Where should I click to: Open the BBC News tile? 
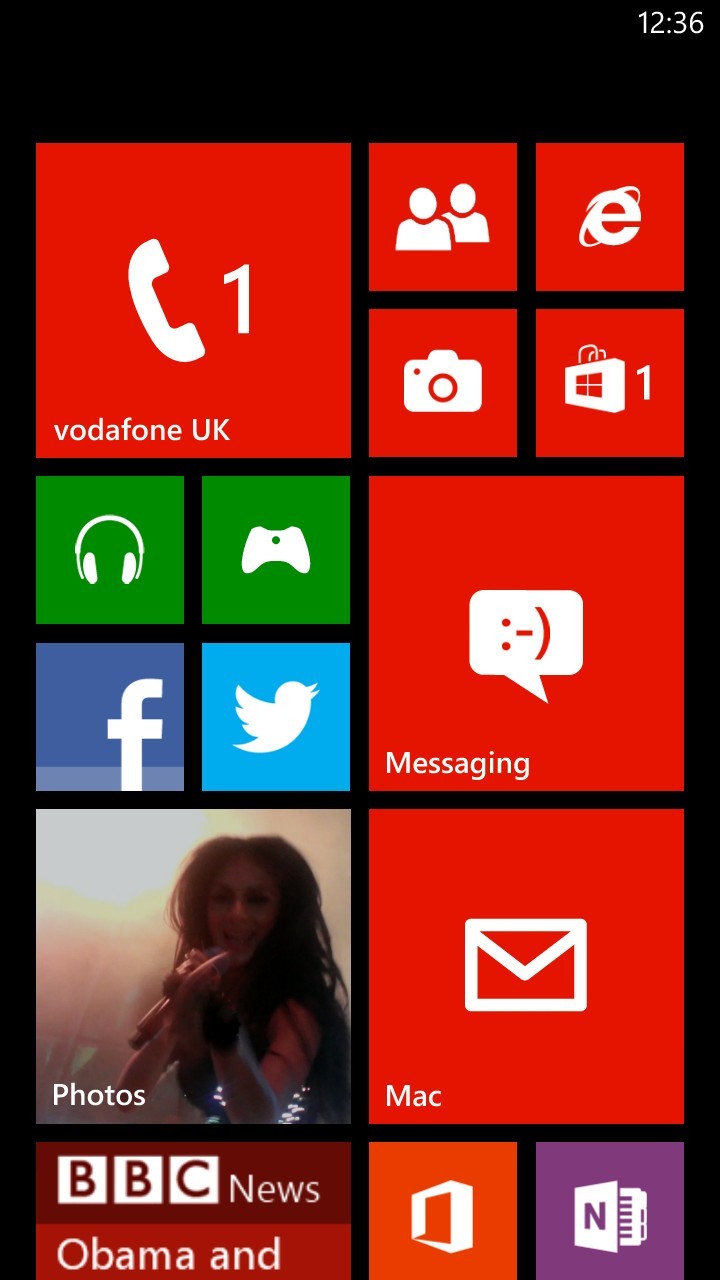coord(193,1211)
